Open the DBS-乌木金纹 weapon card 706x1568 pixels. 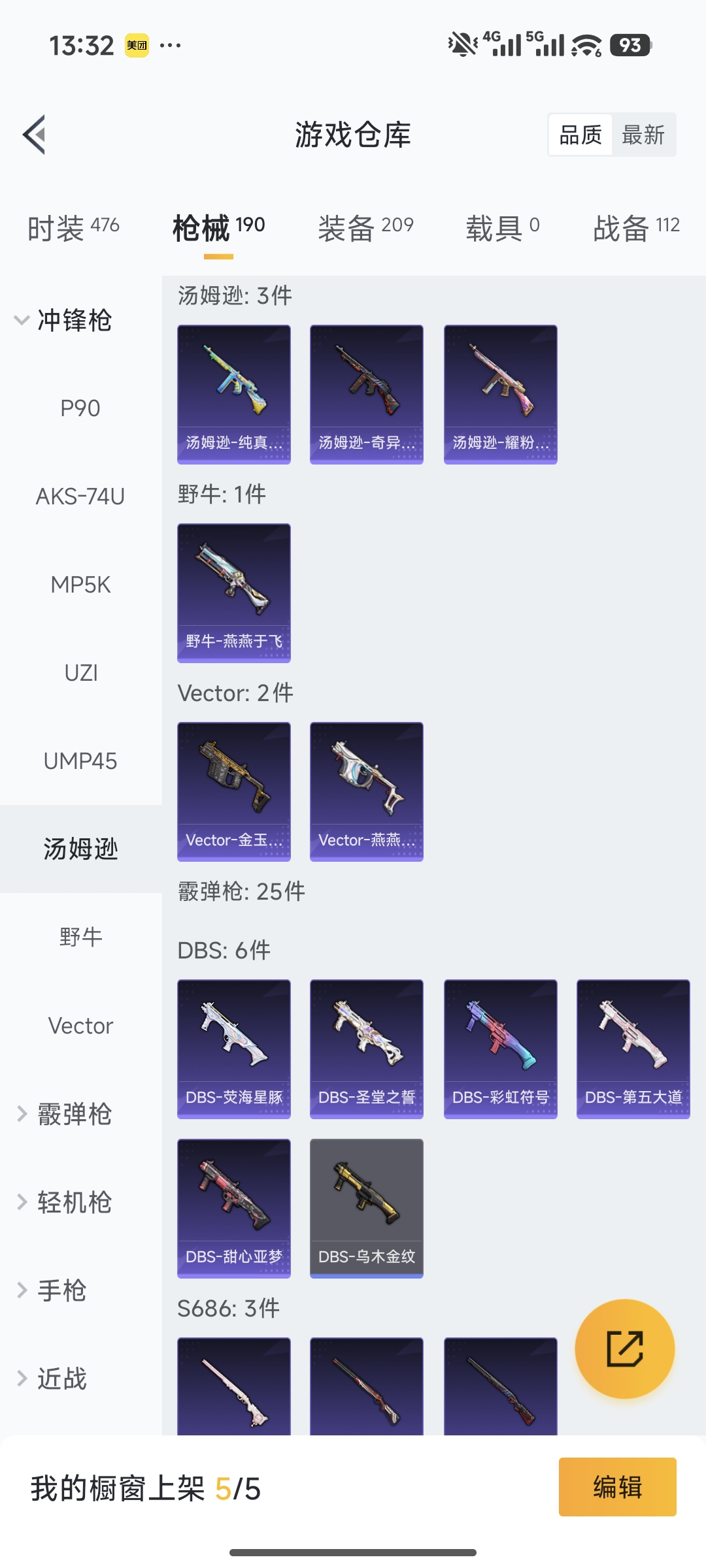[366, 1207]
